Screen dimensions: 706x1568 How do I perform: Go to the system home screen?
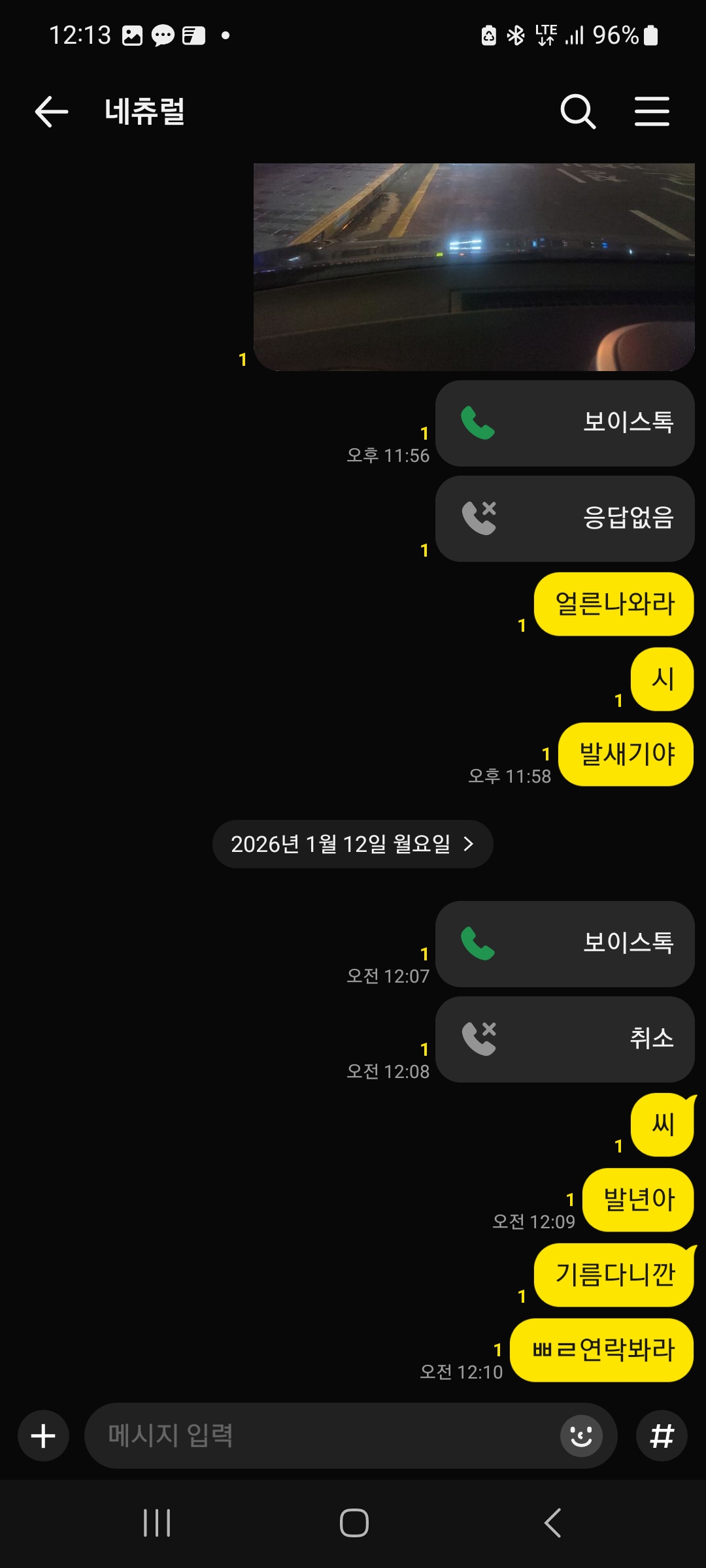coord(354,1523)
